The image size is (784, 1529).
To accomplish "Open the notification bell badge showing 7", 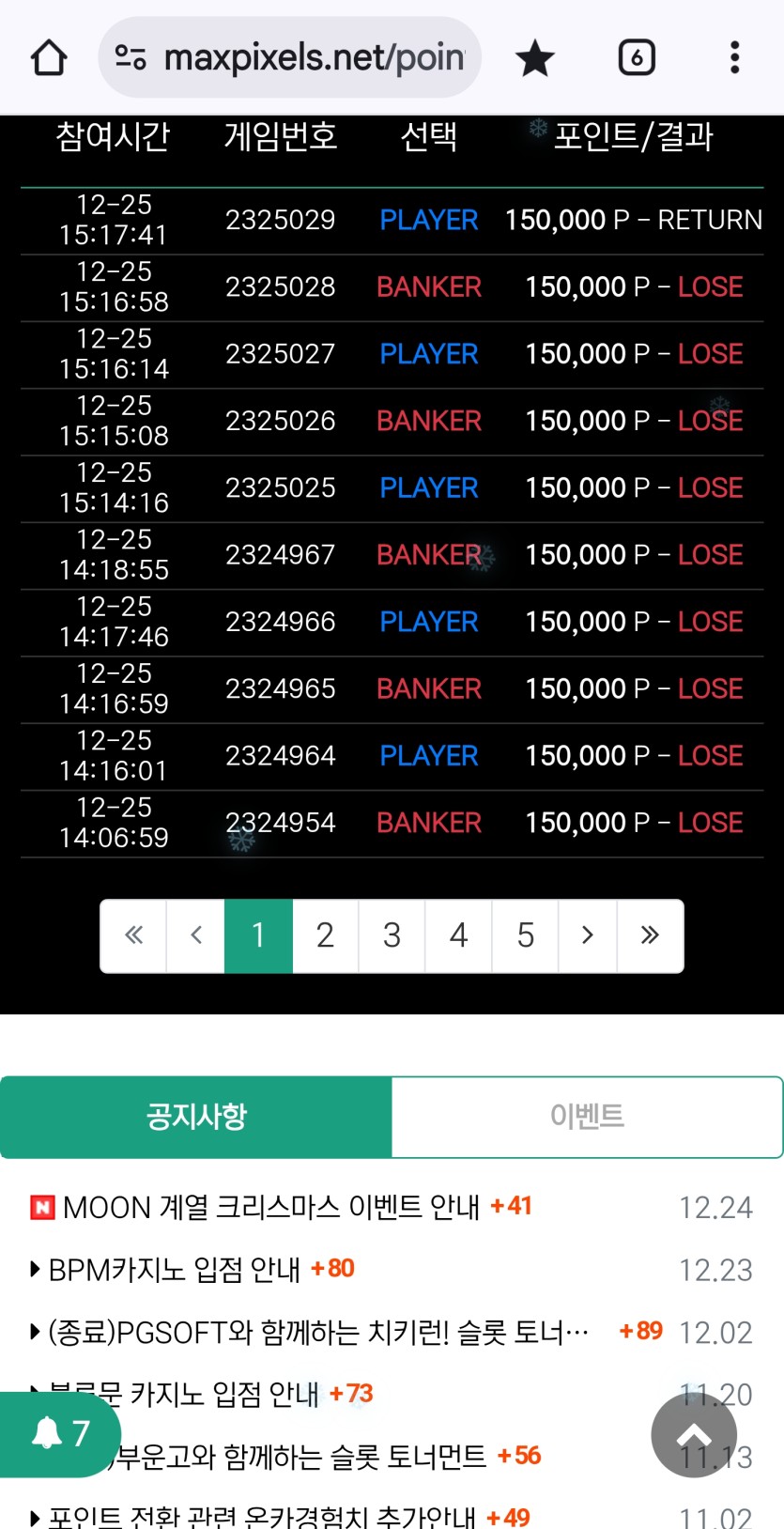I will point(60,1434).
